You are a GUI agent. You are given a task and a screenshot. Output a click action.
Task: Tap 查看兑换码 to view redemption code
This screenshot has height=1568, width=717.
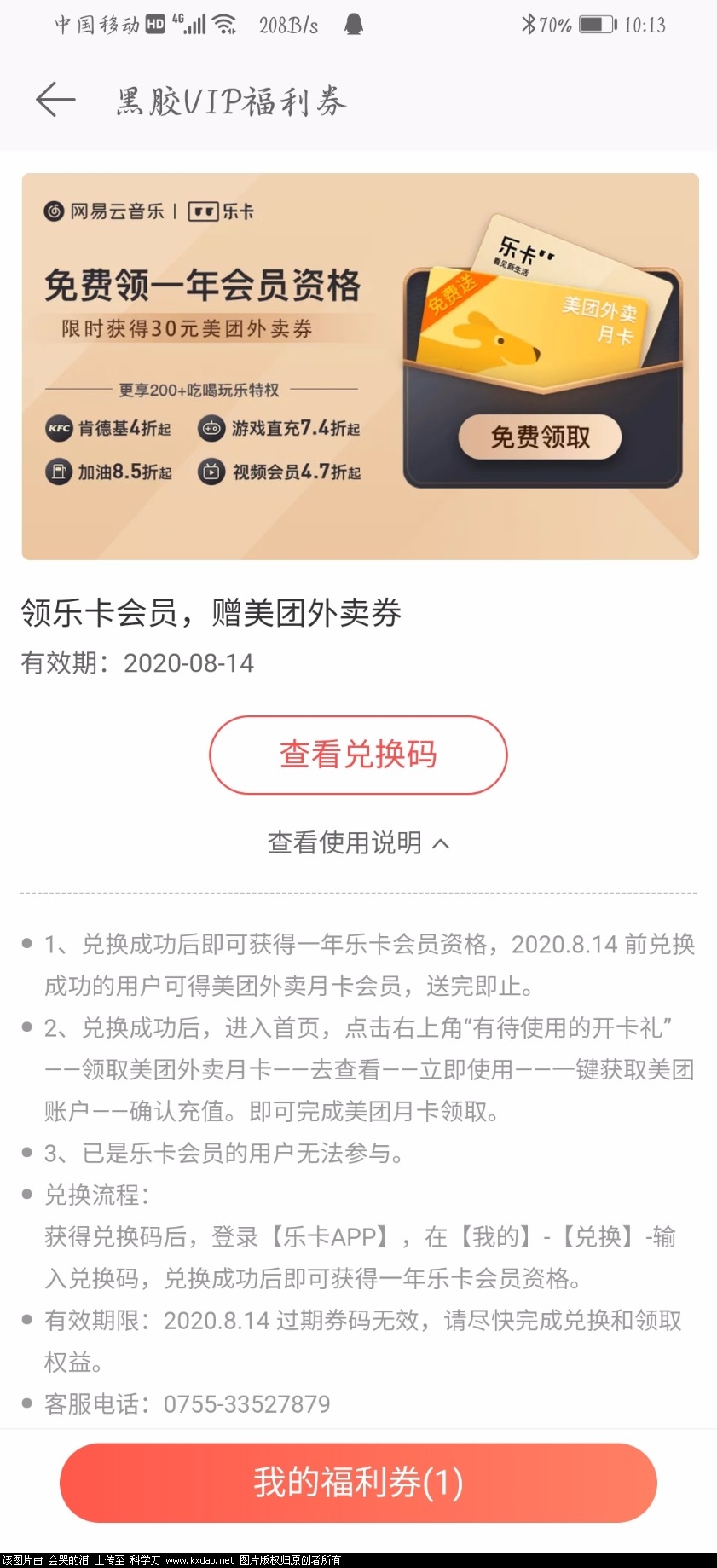357,755
